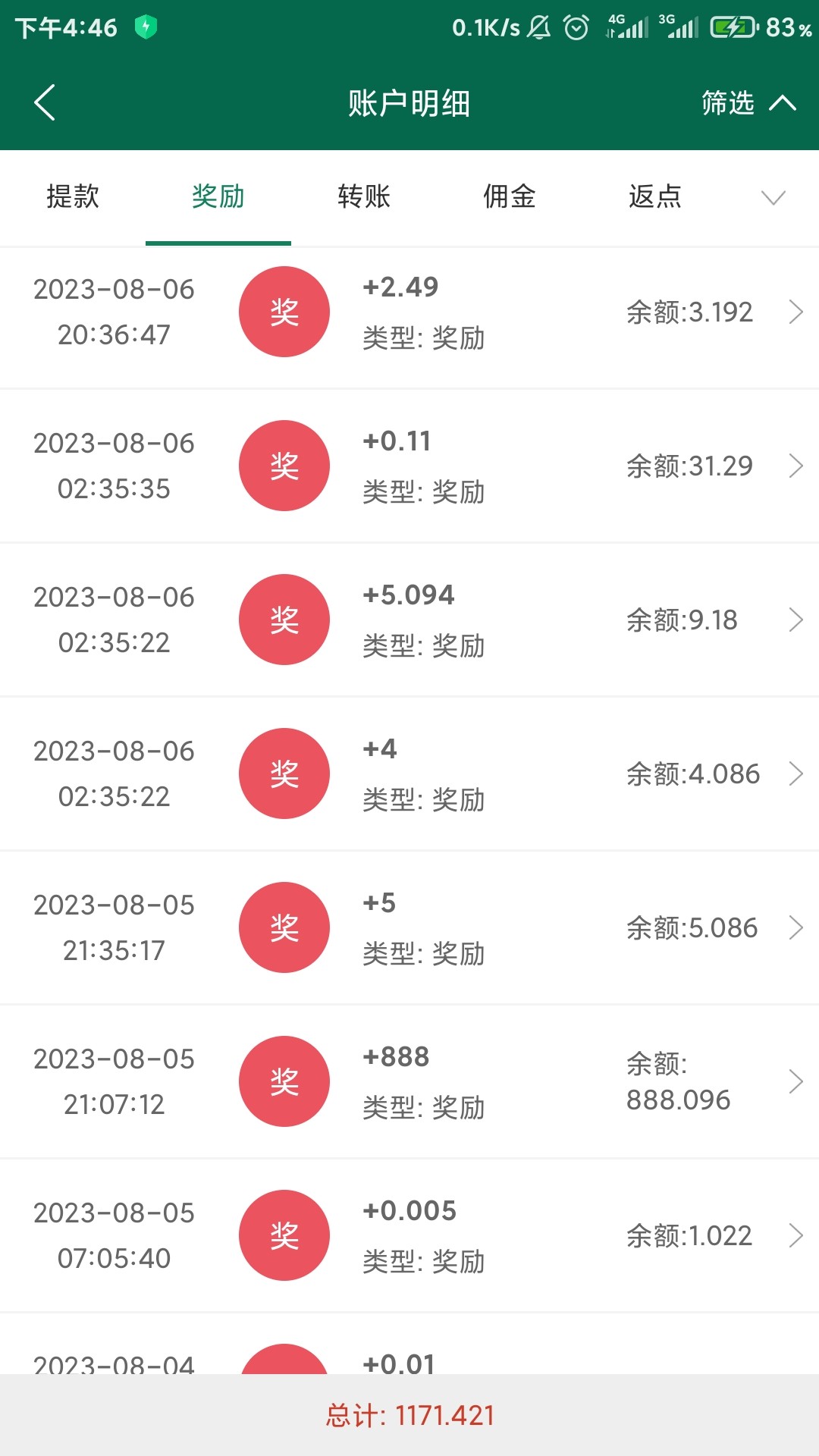Open the 佣金 tab

coord(510,197)
